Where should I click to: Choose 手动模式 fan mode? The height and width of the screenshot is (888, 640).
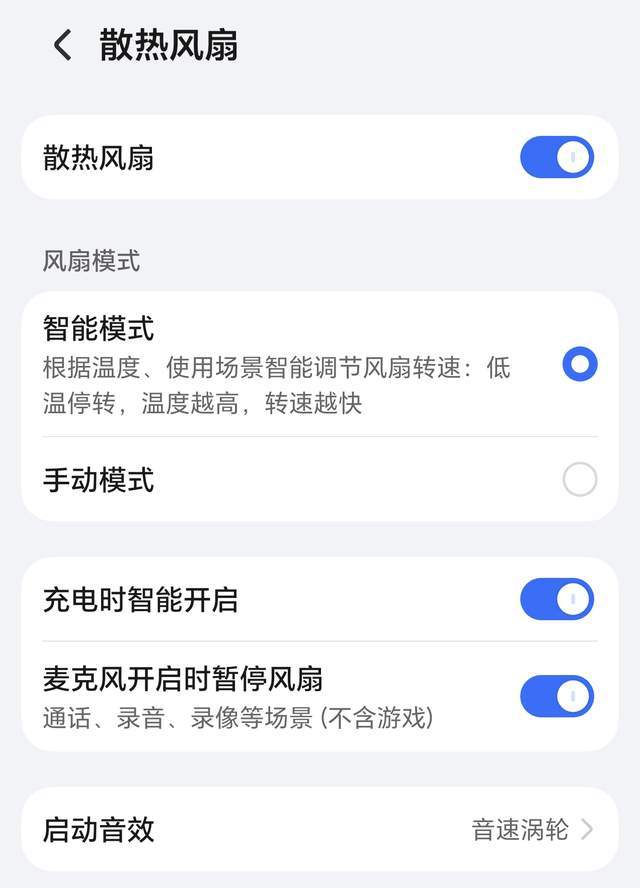pyautogui.click(x=579, y=480)
